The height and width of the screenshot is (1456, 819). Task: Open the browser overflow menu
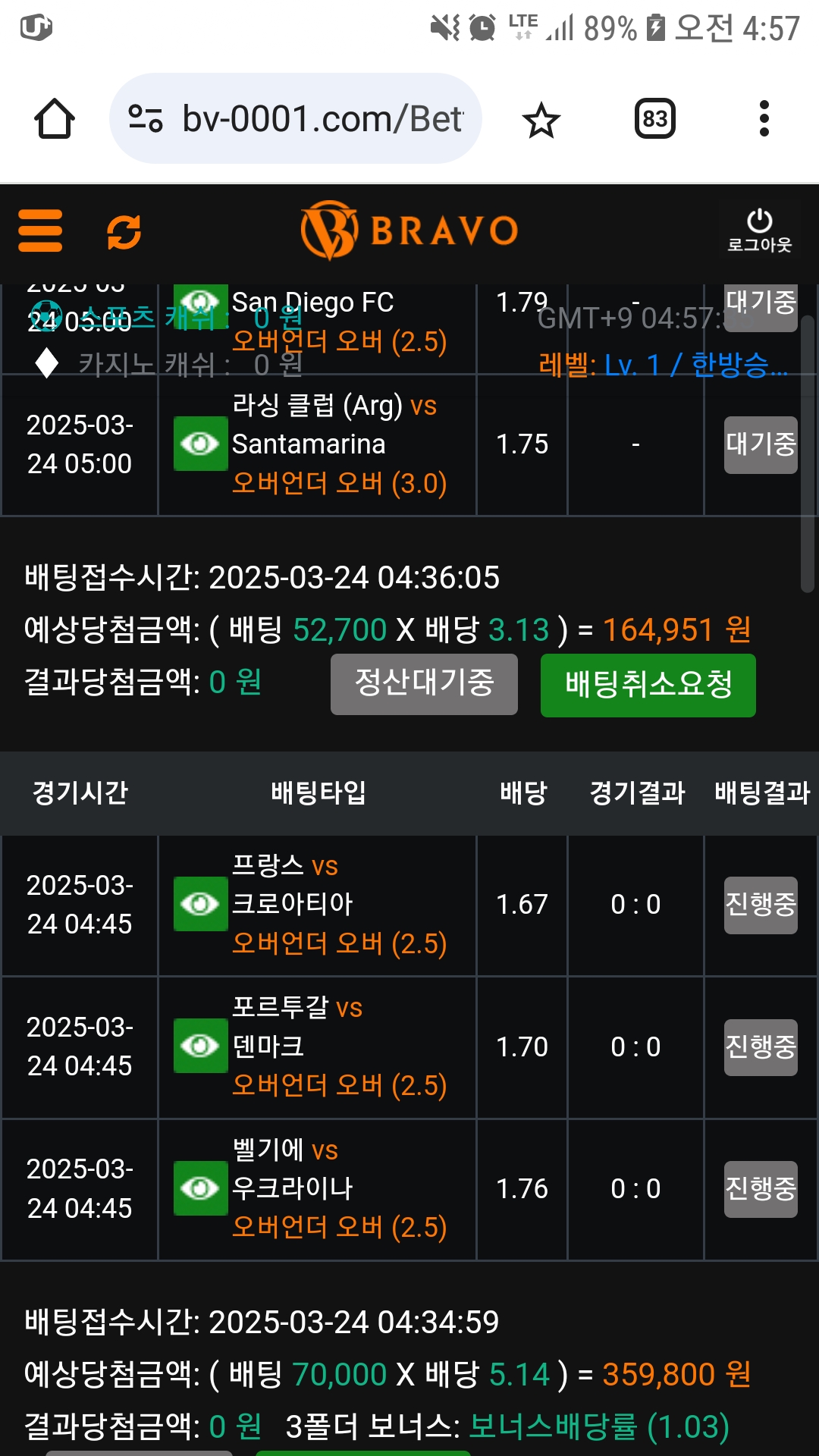point(764,119)
